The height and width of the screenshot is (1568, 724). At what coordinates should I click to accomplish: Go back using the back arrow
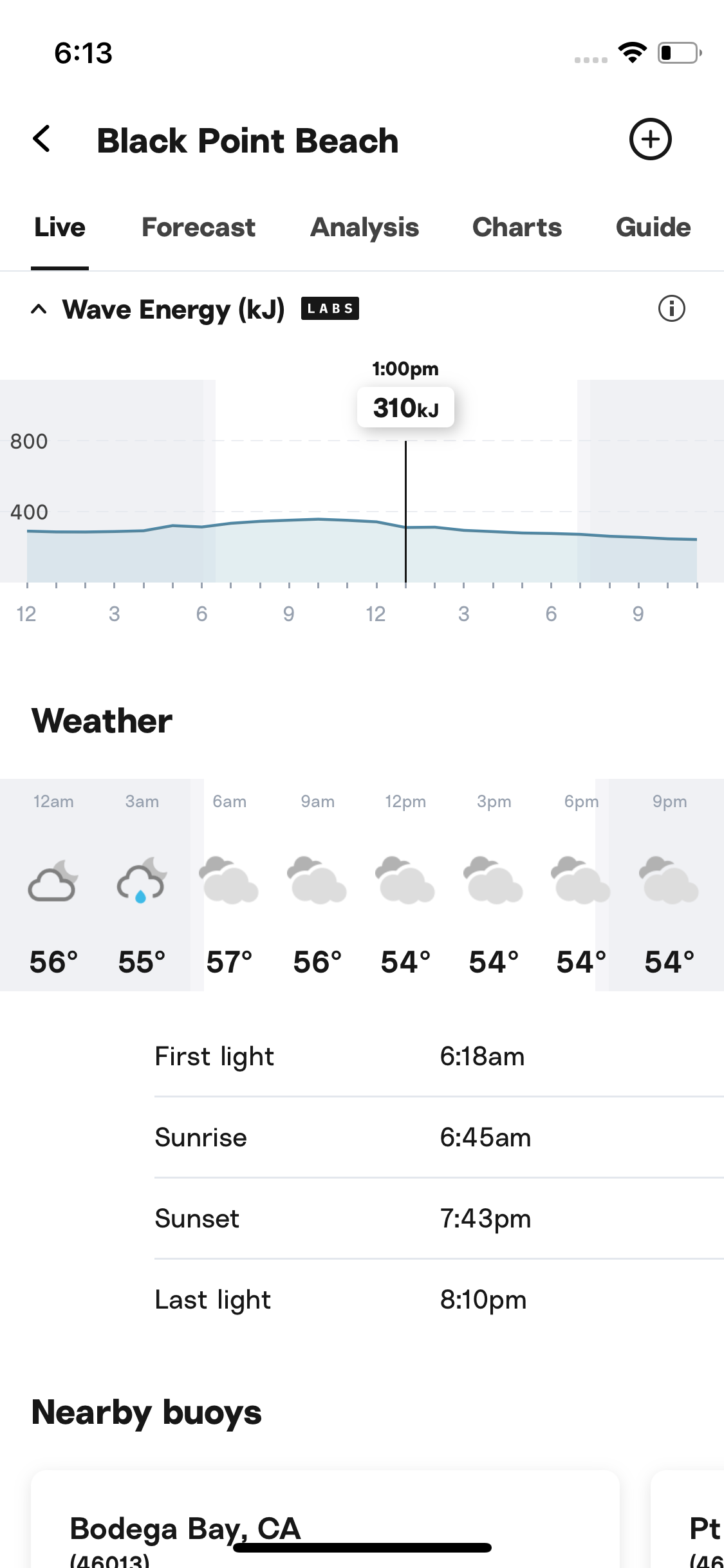(x=42, y=139)
